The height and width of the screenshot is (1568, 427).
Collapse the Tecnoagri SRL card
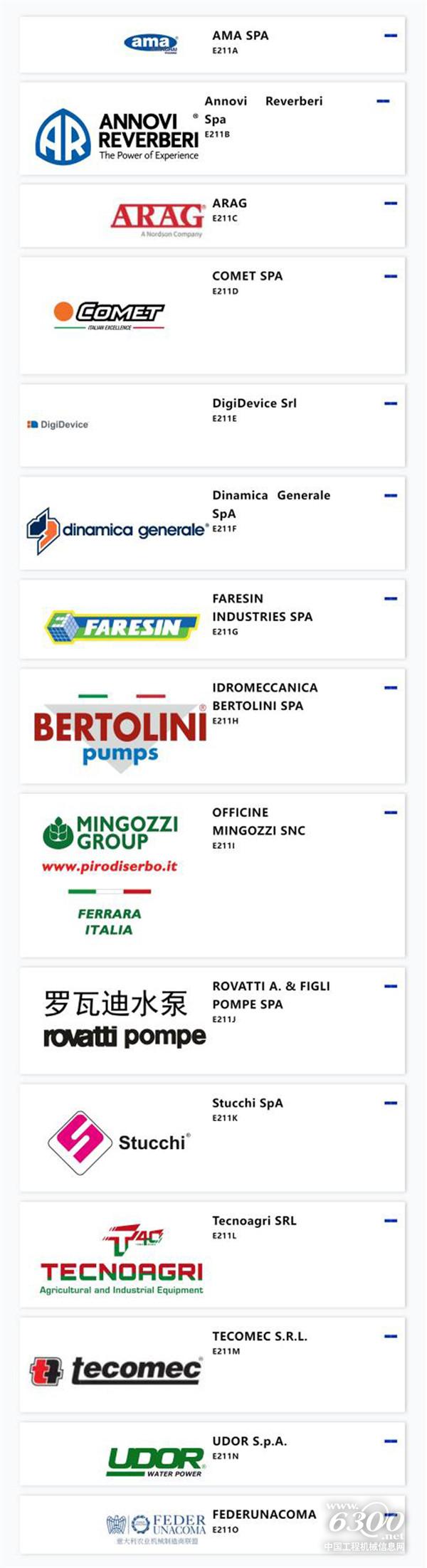point(390,1220)
